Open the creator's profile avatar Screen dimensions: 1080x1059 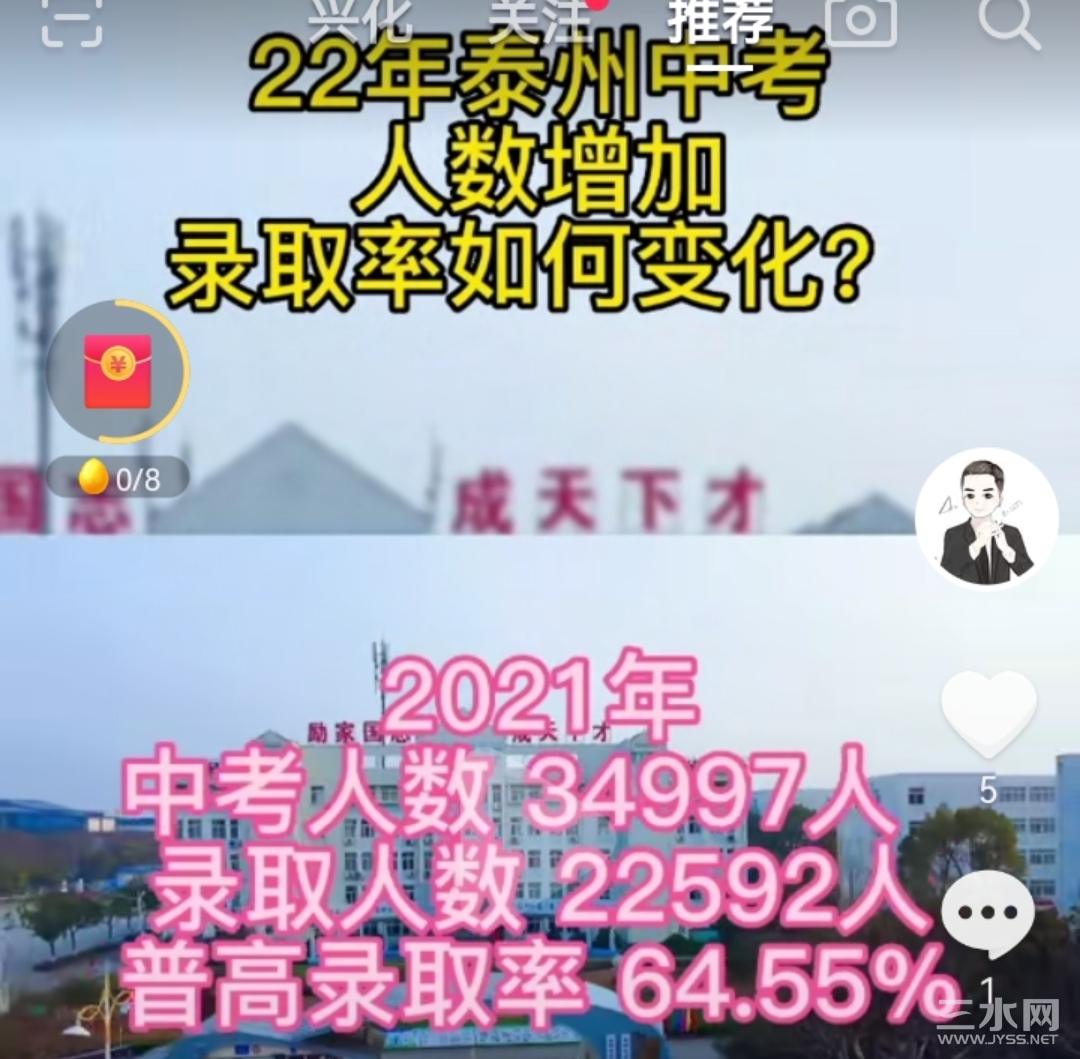click(x=986, y=518)
